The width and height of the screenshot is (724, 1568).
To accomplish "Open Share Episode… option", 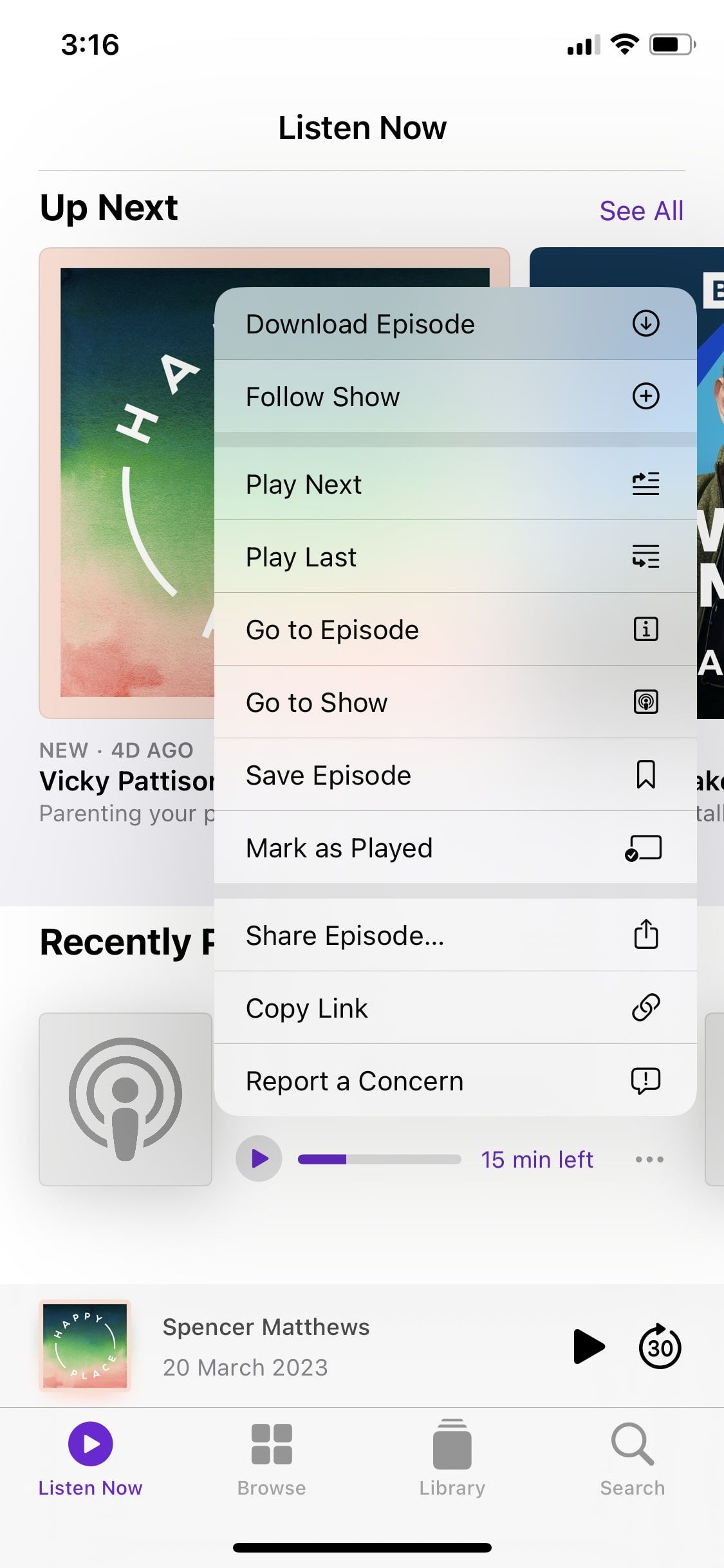I will coord(455,935).
